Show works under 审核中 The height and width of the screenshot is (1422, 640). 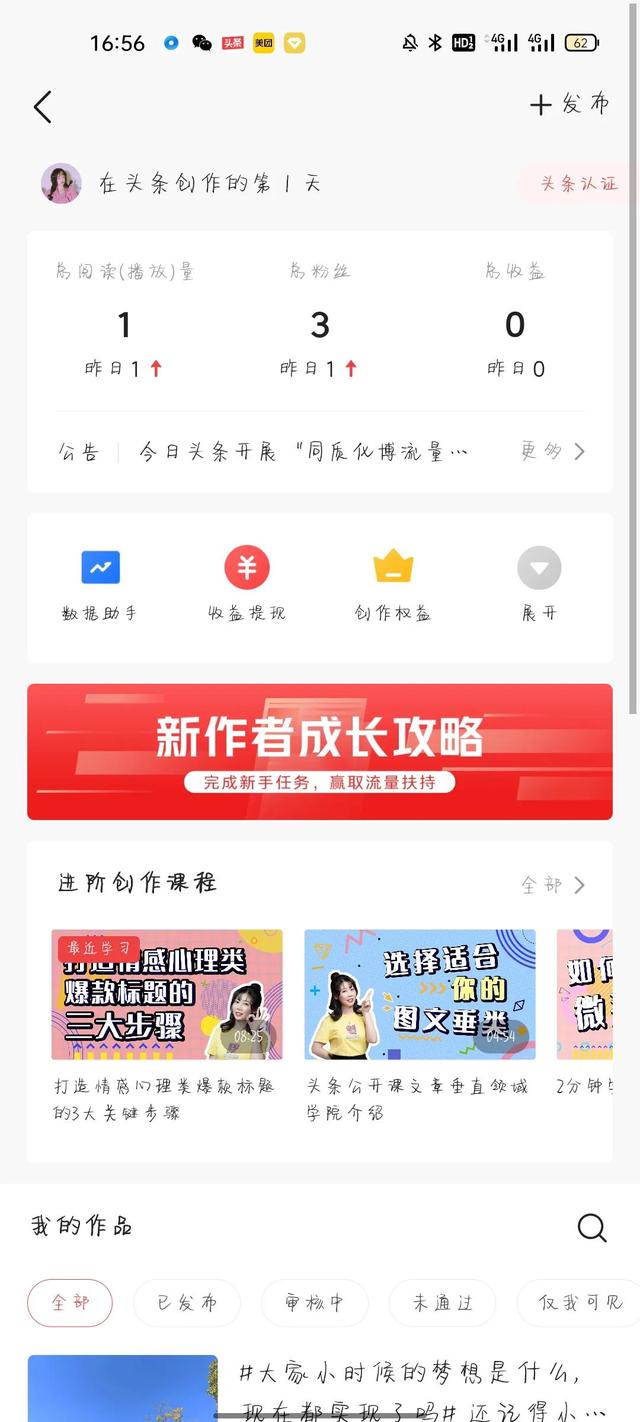pyautogui.click(x=314, y=1303)
